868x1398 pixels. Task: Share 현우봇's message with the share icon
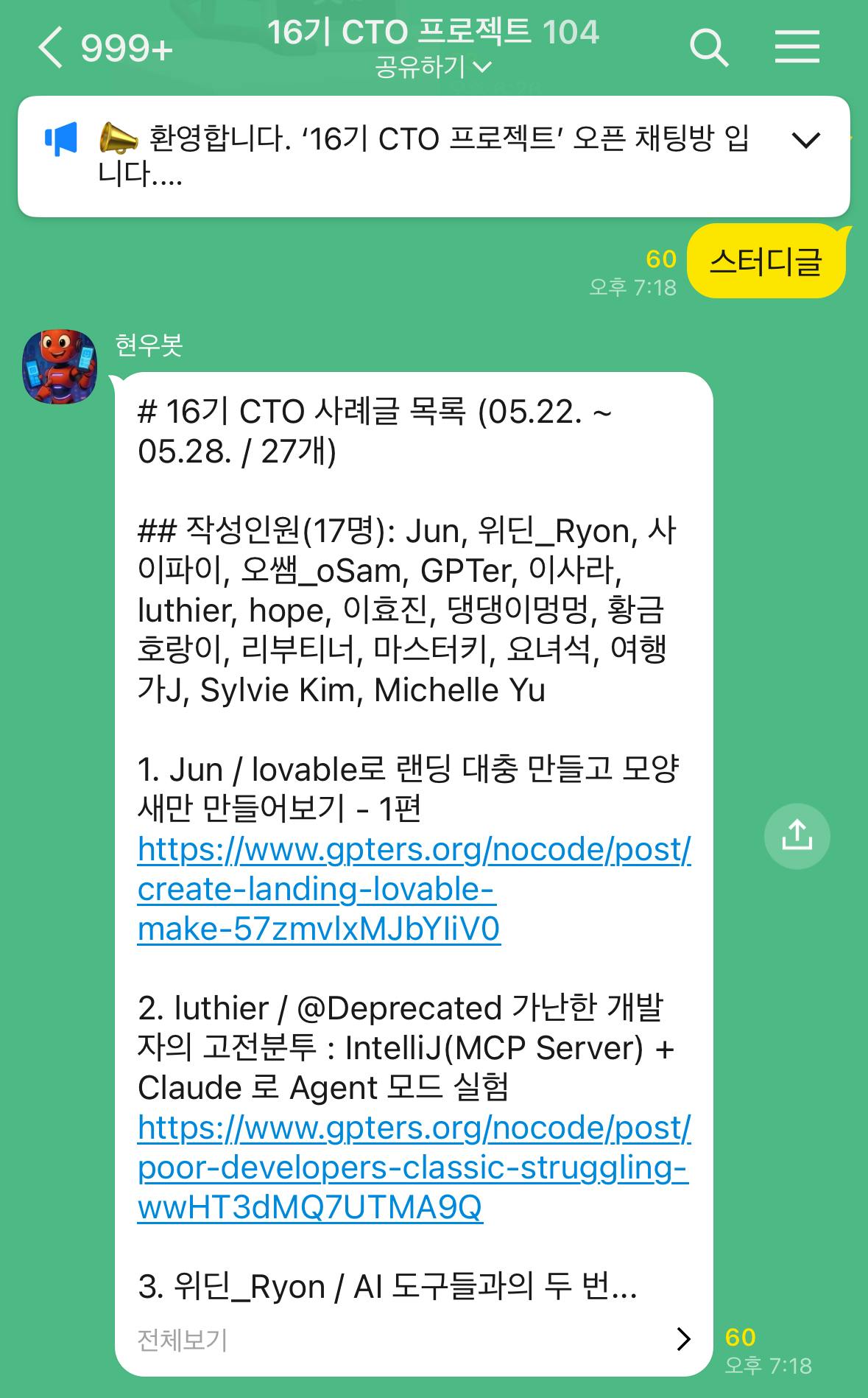[797, 836]
